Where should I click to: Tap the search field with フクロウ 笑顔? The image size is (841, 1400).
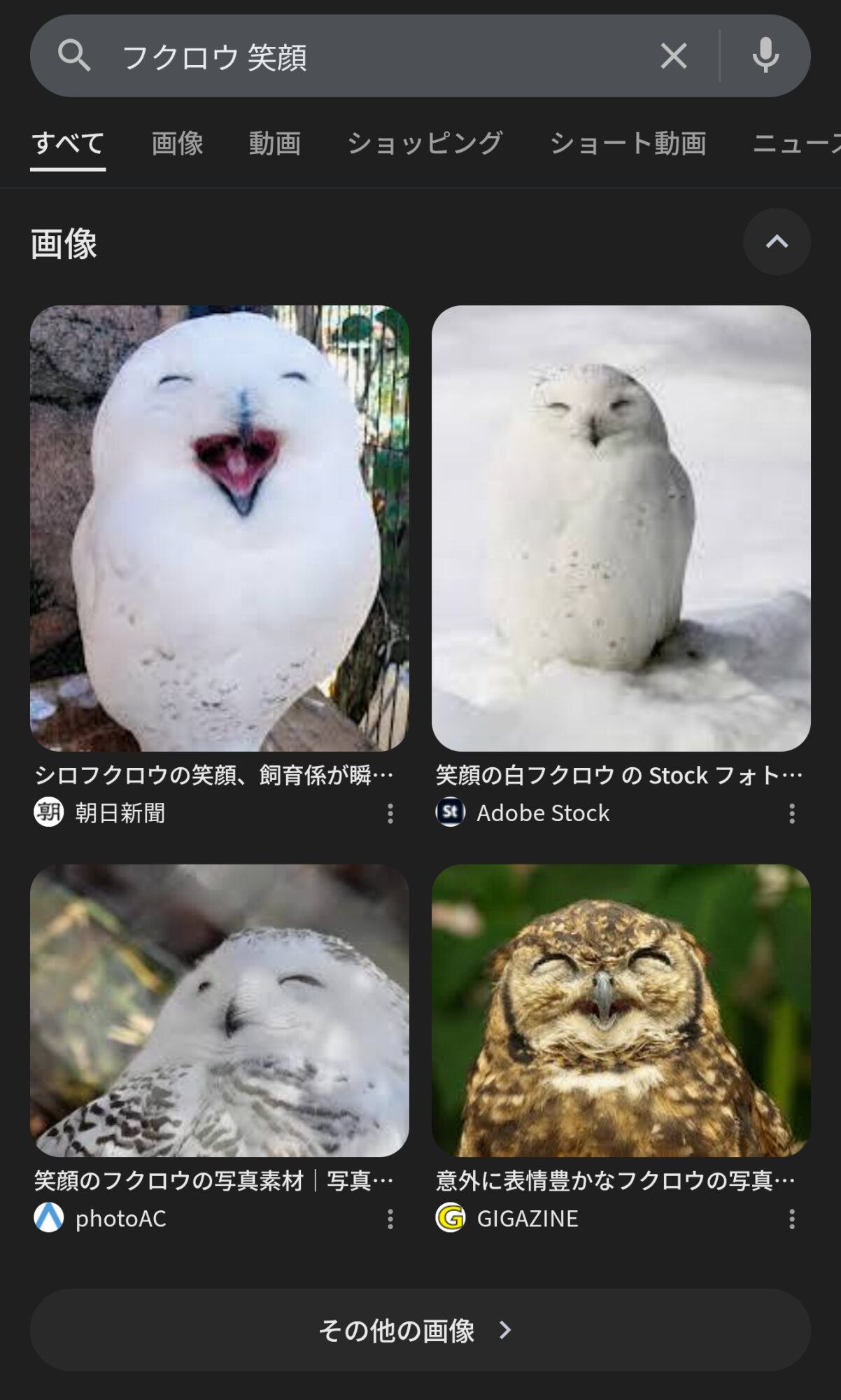click(364, 56)
